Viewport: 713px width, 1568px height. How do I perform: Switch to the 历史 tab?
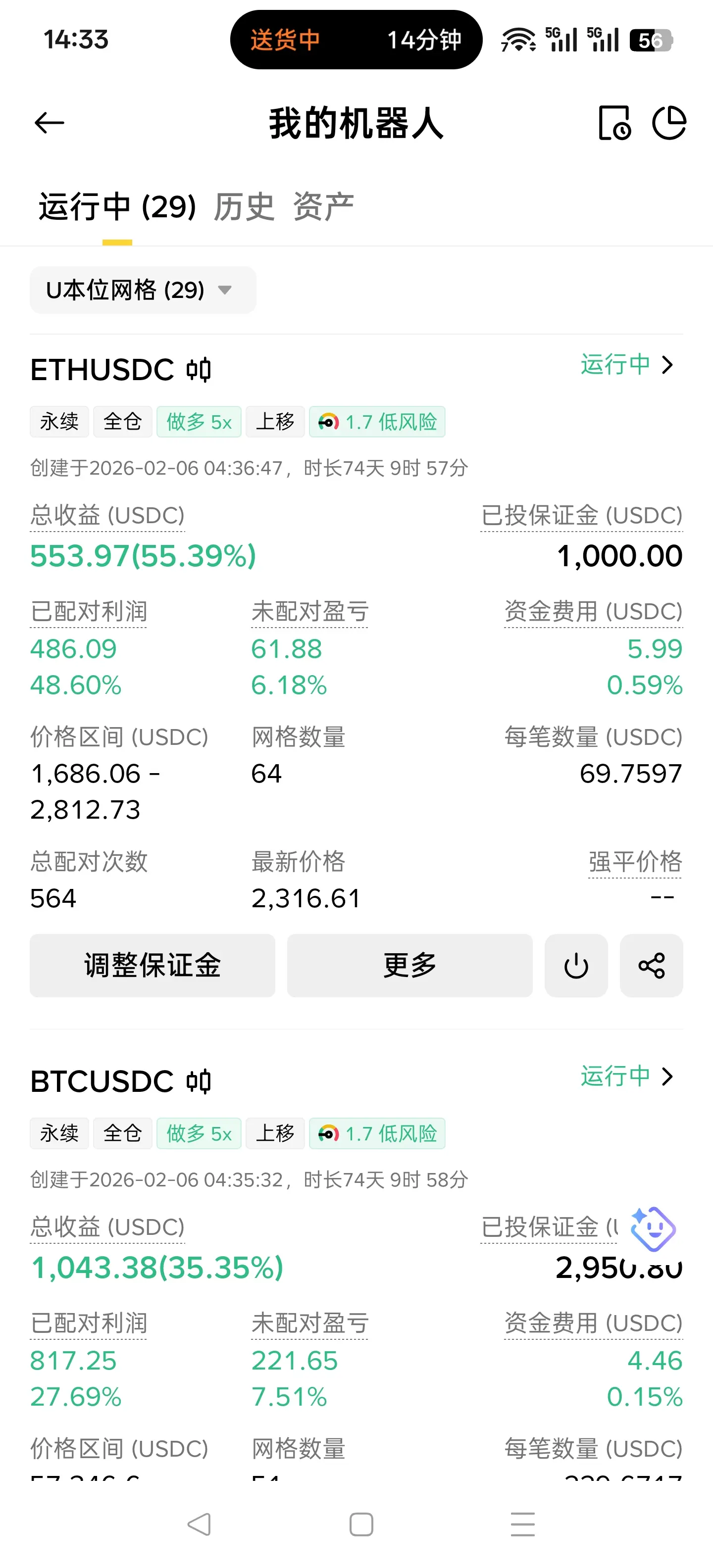tap(244, 207)
